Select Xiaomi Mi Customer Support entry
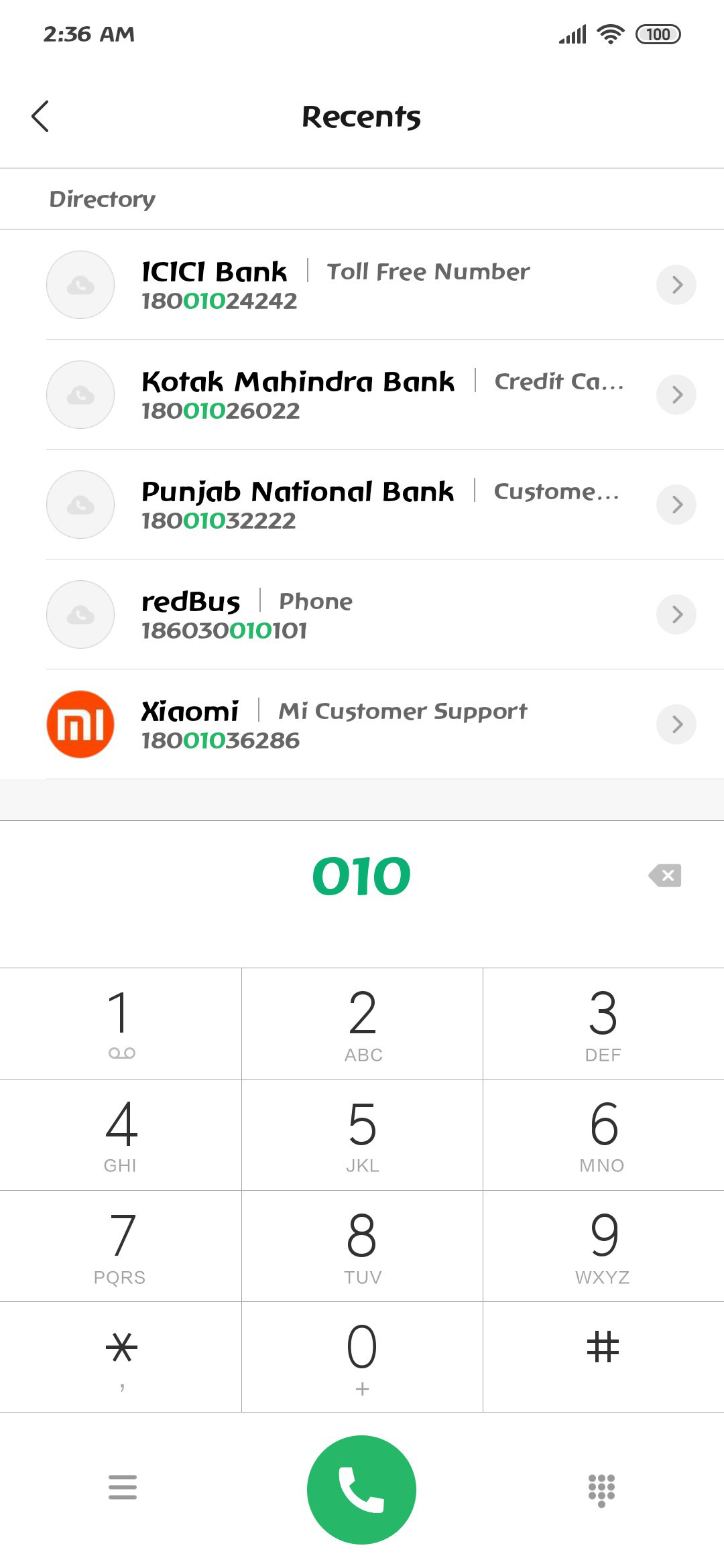This screenshot has height=1568, width=724. click(362, 724)
